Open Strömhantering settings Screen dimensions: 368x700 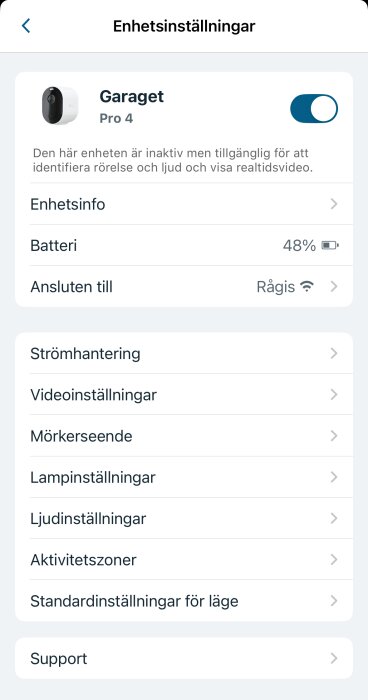(184, 354)
